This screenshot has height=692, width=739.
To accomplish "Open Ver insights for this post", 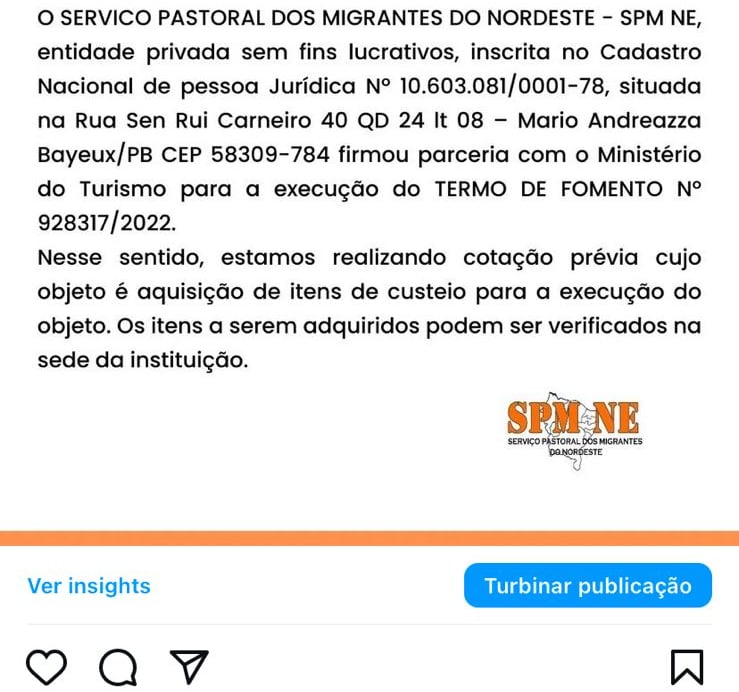I will tap(89, 586).
